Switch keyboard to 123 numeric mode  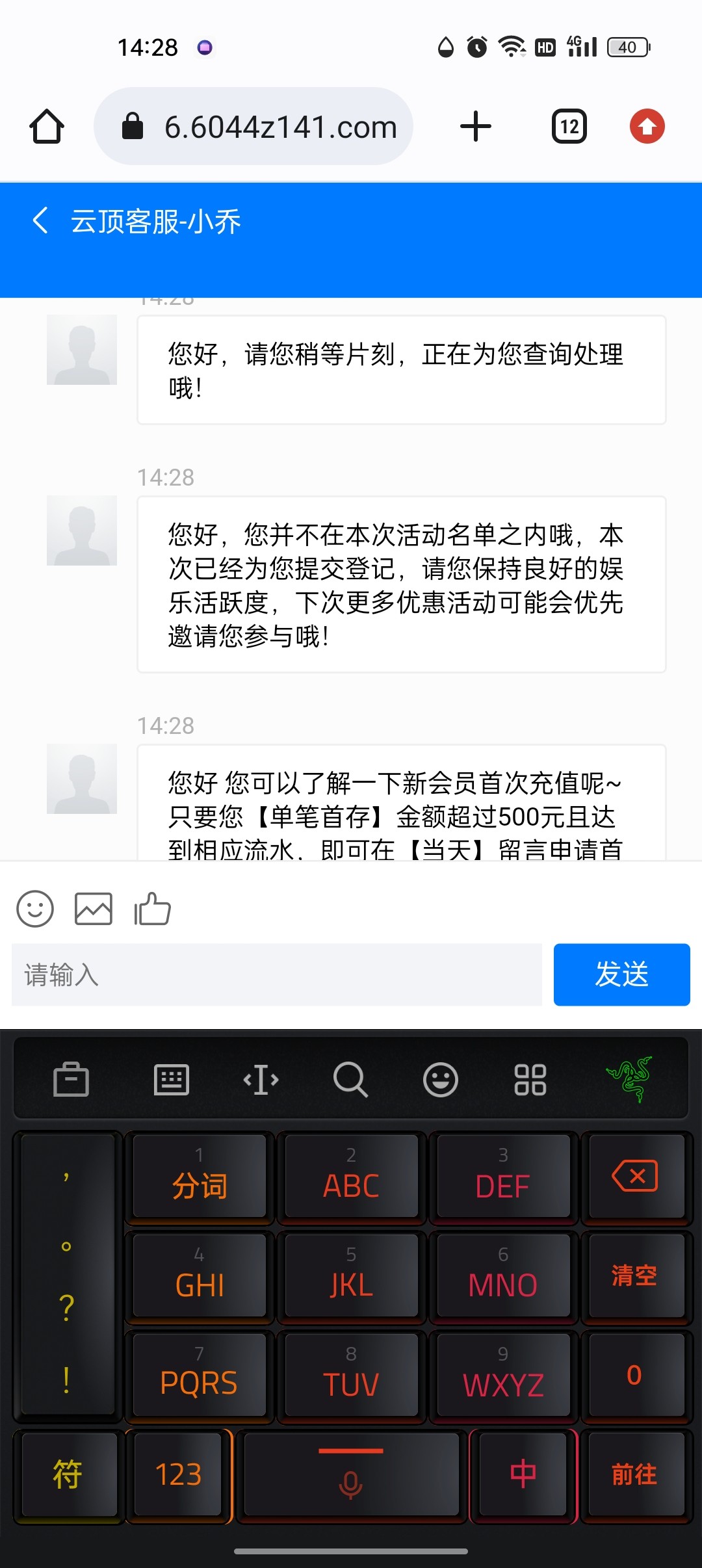pos(178,1474)
